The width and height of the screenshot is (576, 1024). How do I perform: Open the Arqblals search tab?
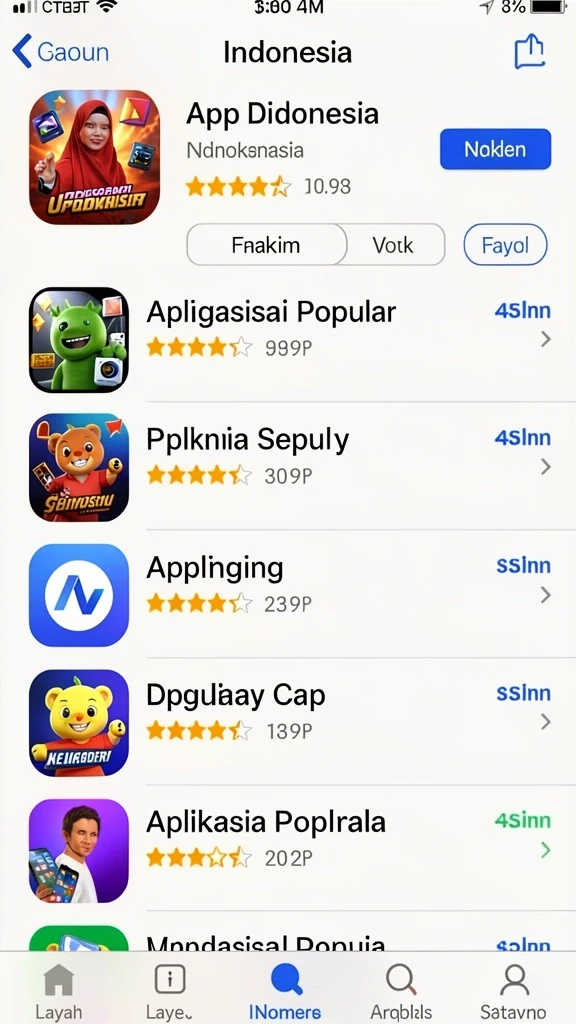(401, 992)
